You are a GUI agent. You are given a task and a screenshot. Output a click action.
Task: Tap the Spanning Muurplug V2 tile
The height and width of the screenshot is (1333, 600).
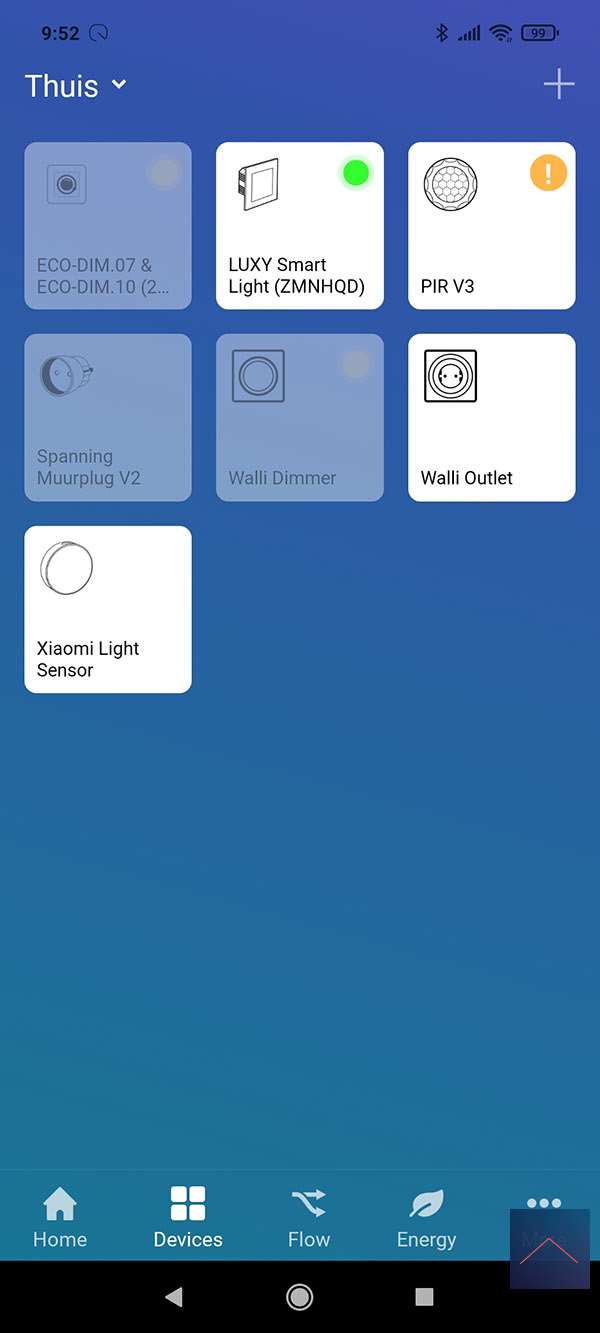[108, 418]
